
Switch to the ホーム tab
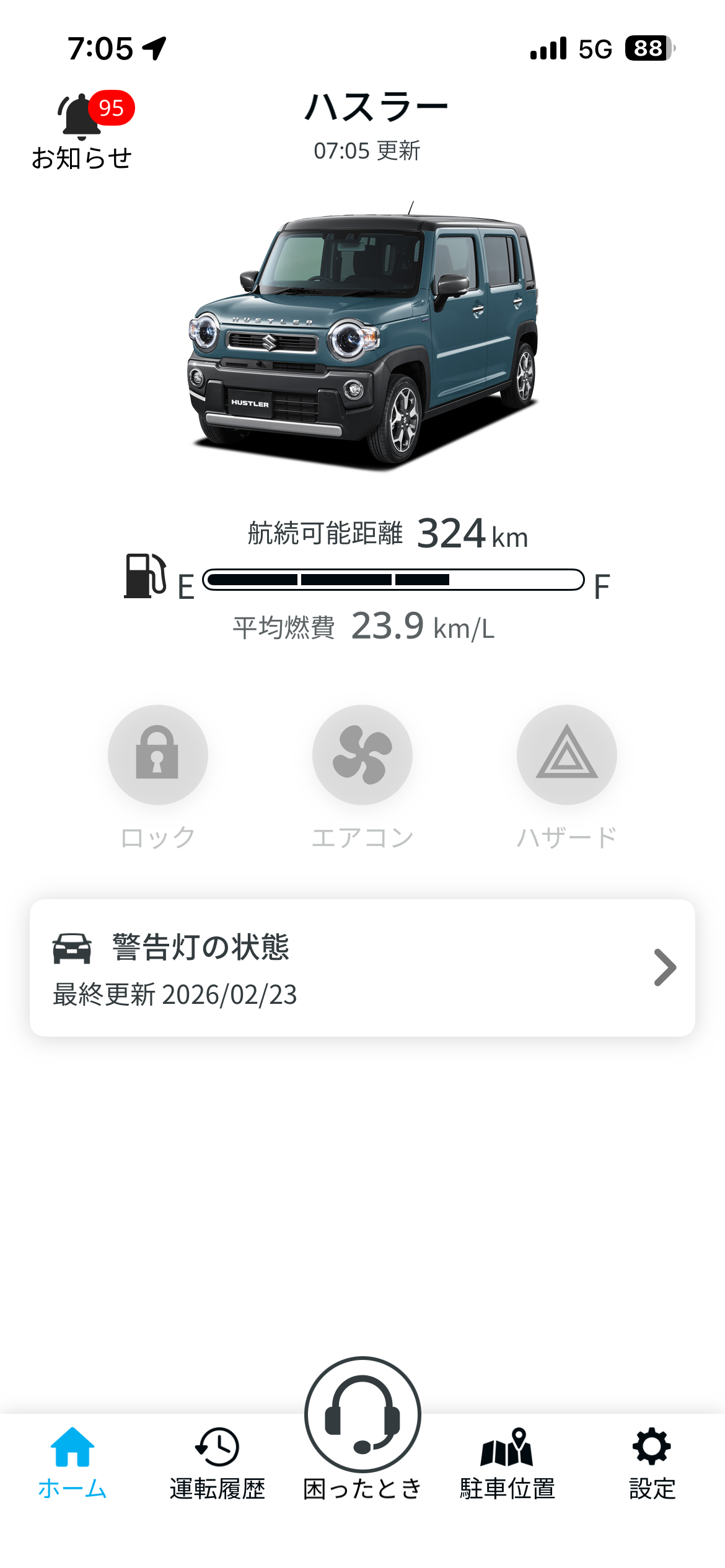72,1462
